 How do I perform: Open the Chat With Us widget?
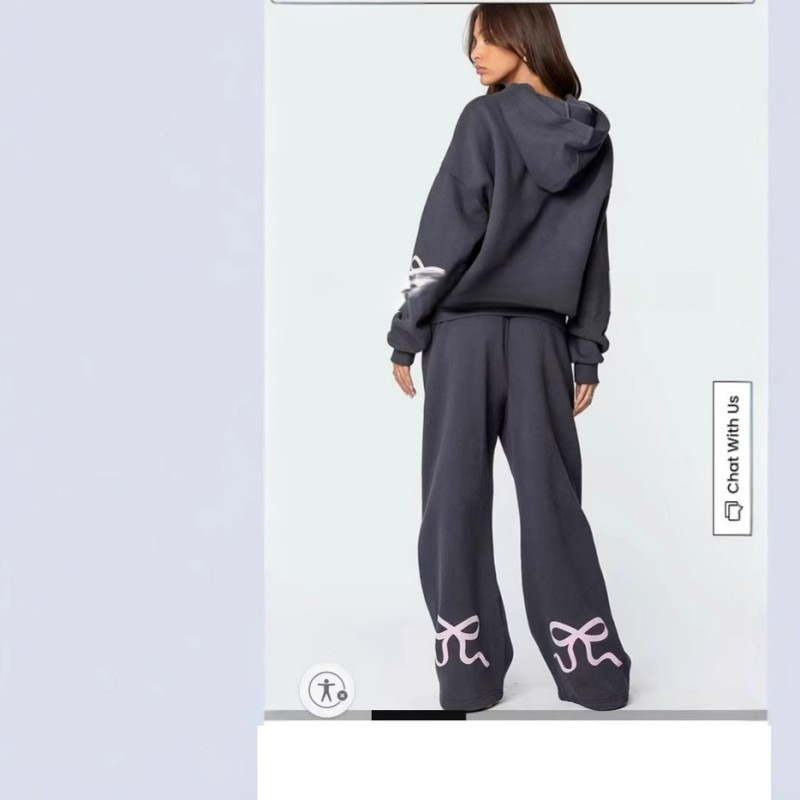point(732,458)
